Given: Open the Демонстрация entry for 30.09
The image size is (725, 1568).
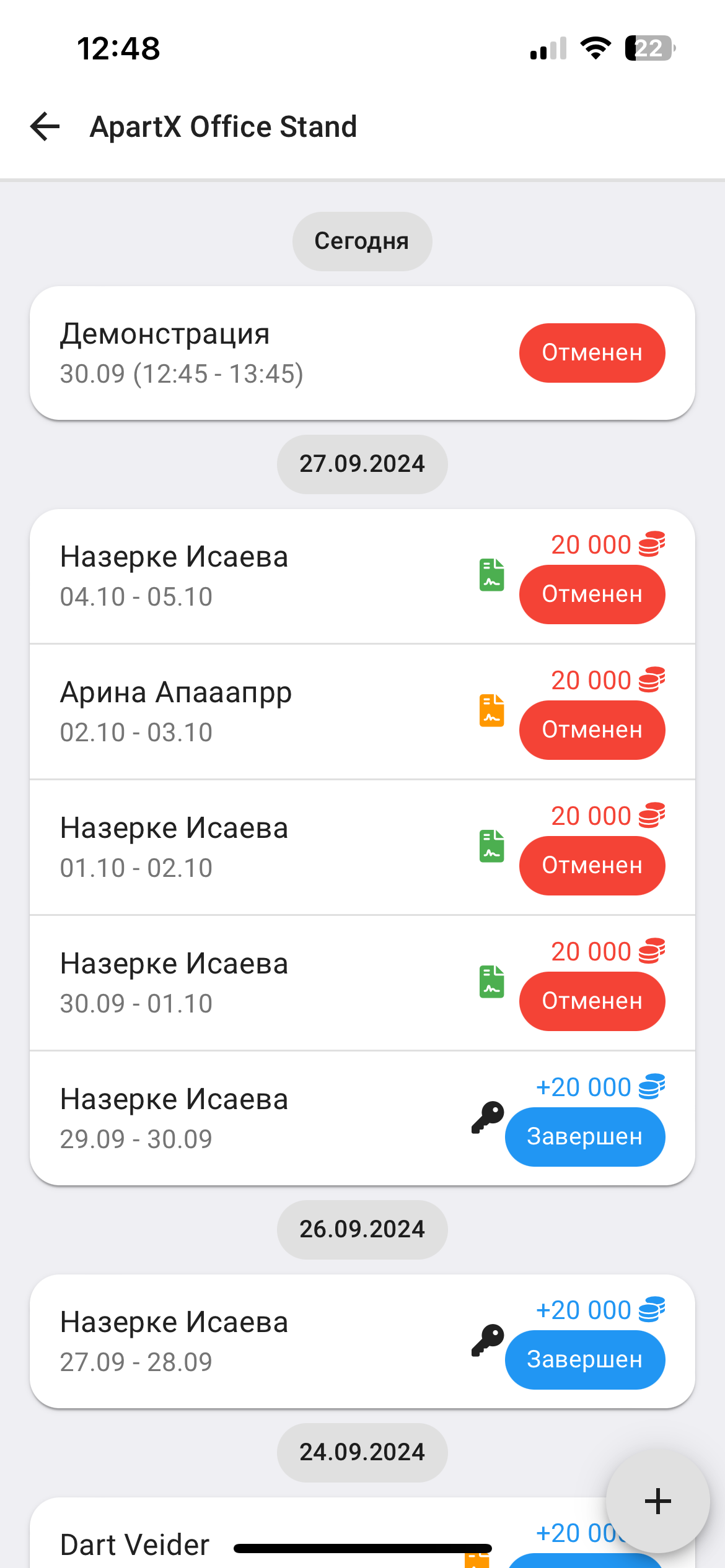Looking at the screenshot, I should click(362, 353).
